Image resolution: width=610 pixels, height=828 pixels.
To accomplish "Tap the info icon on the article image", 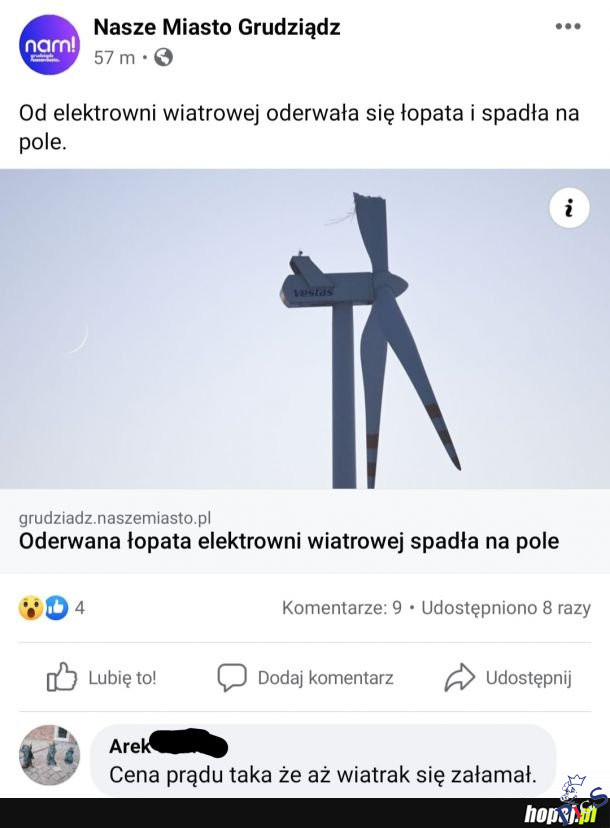I will (x=569, y=208).
